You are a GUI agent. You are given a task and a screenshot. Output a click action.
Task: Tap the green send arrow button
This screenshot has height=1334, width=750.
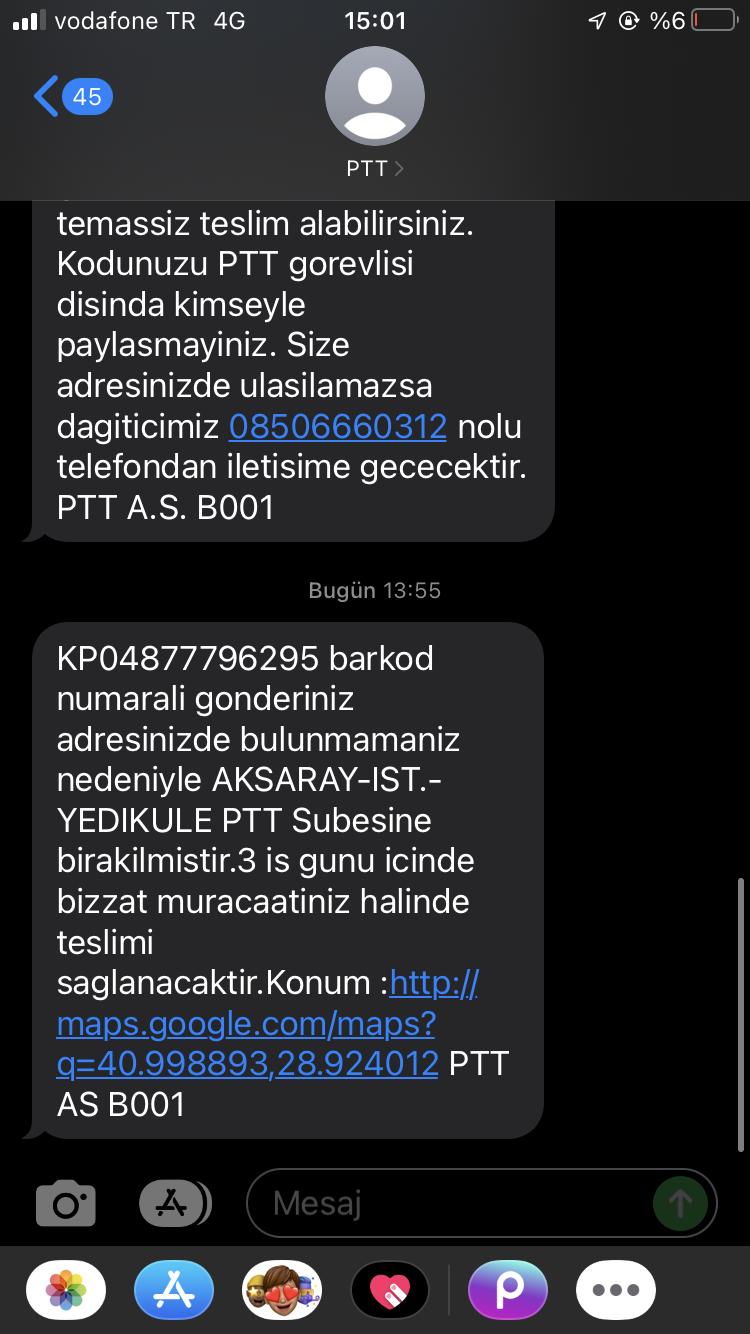680,1203
